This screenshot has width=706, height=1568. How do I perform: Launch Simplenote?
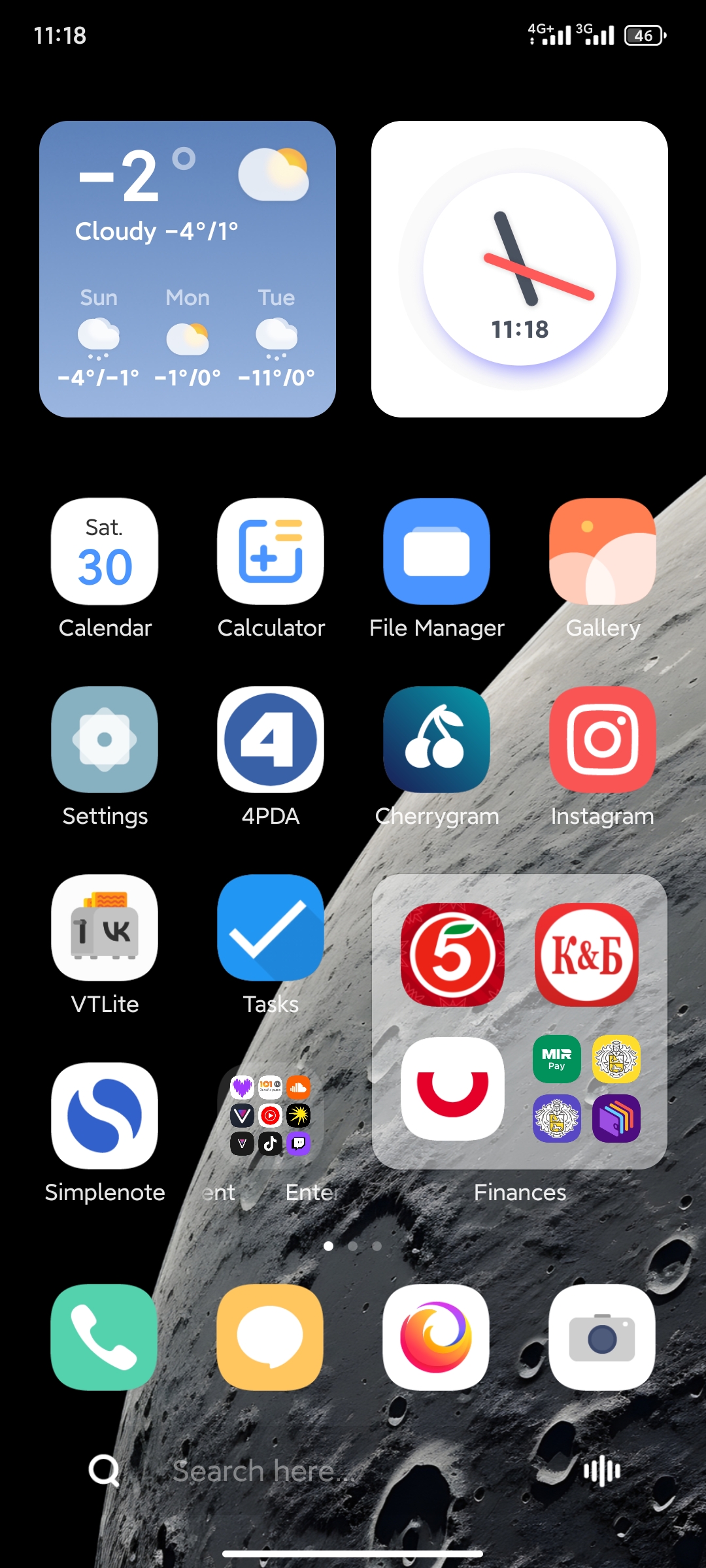pos(105,1116)
